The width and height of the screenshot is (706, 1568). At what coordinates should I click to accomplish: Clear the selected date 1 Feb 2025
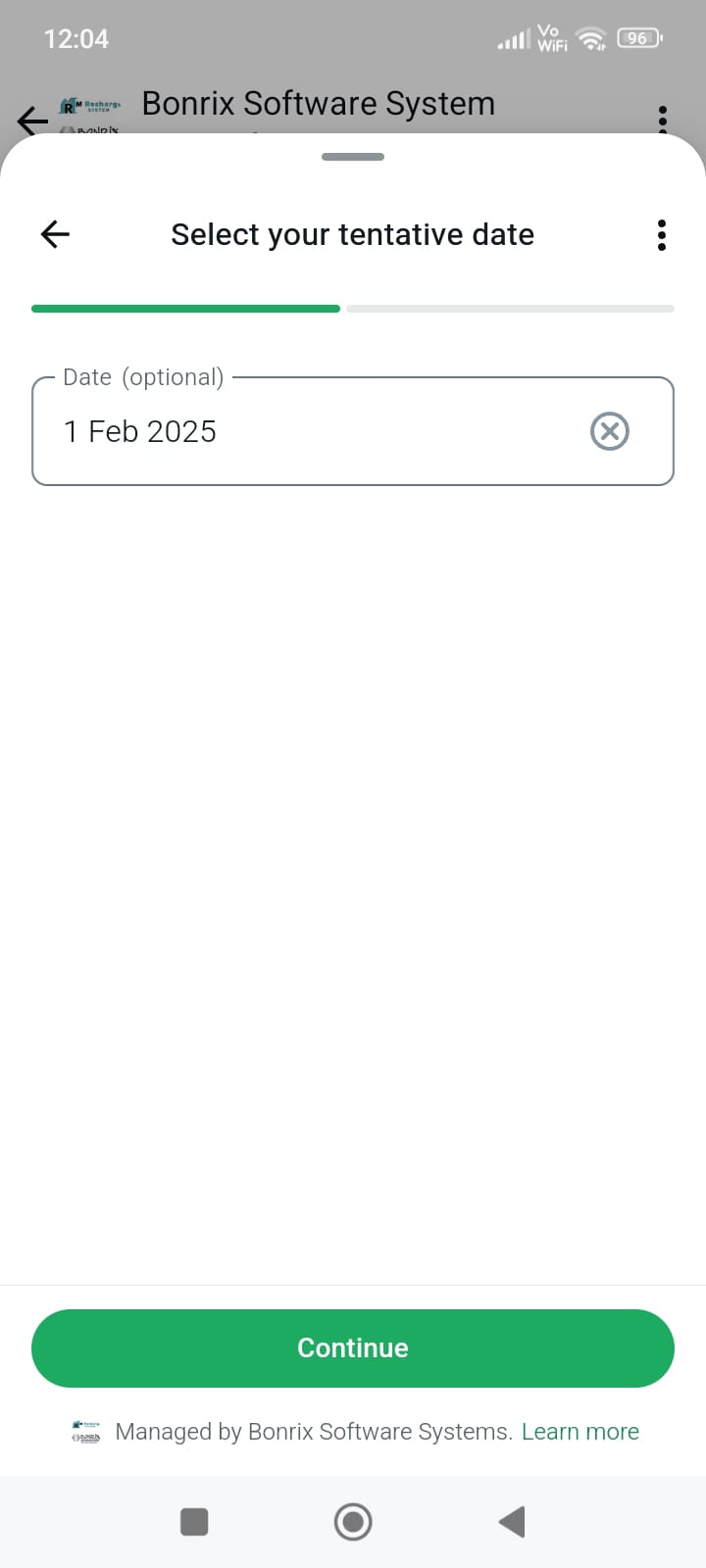pyautogui.click(x=609, y=431)
